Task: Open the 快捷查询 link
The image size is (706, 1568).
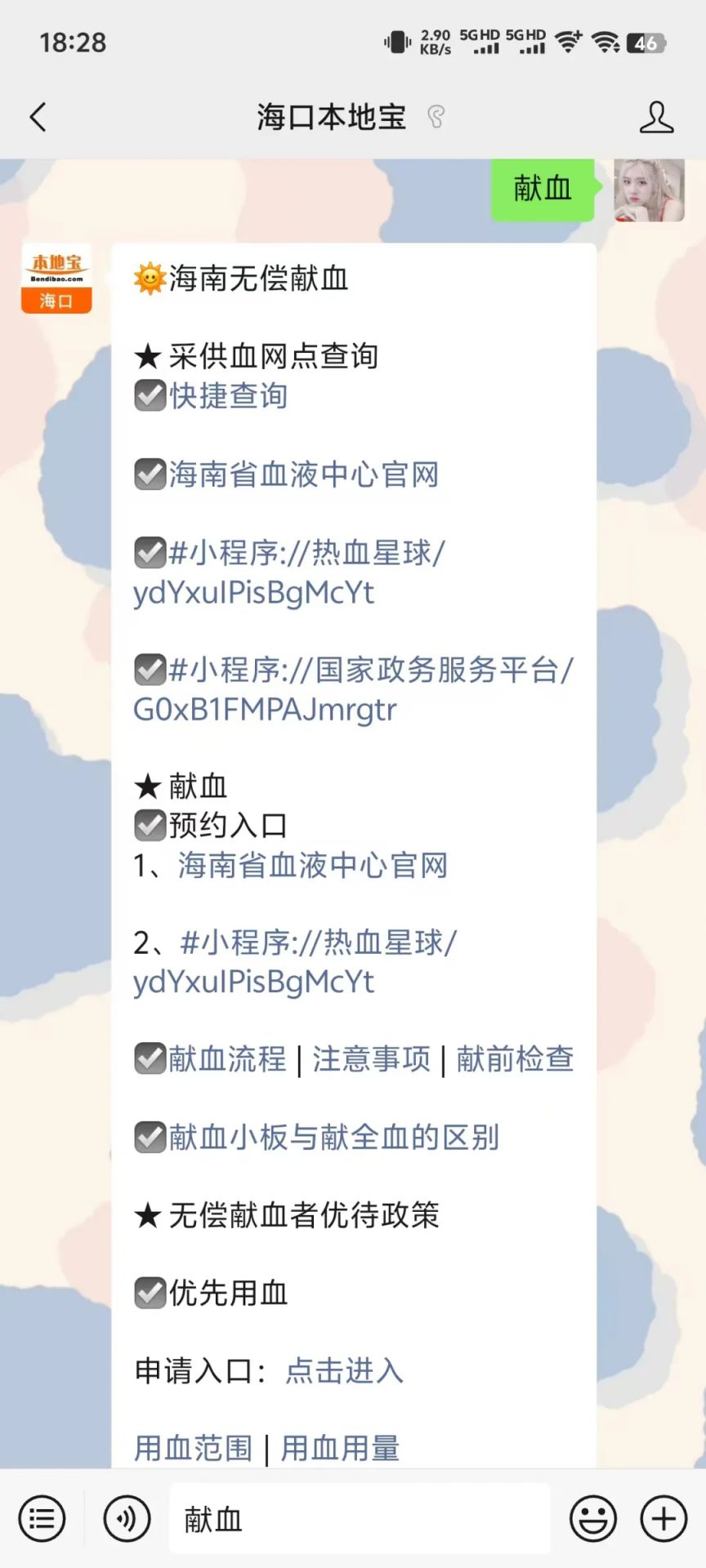Action: [228, 397]
